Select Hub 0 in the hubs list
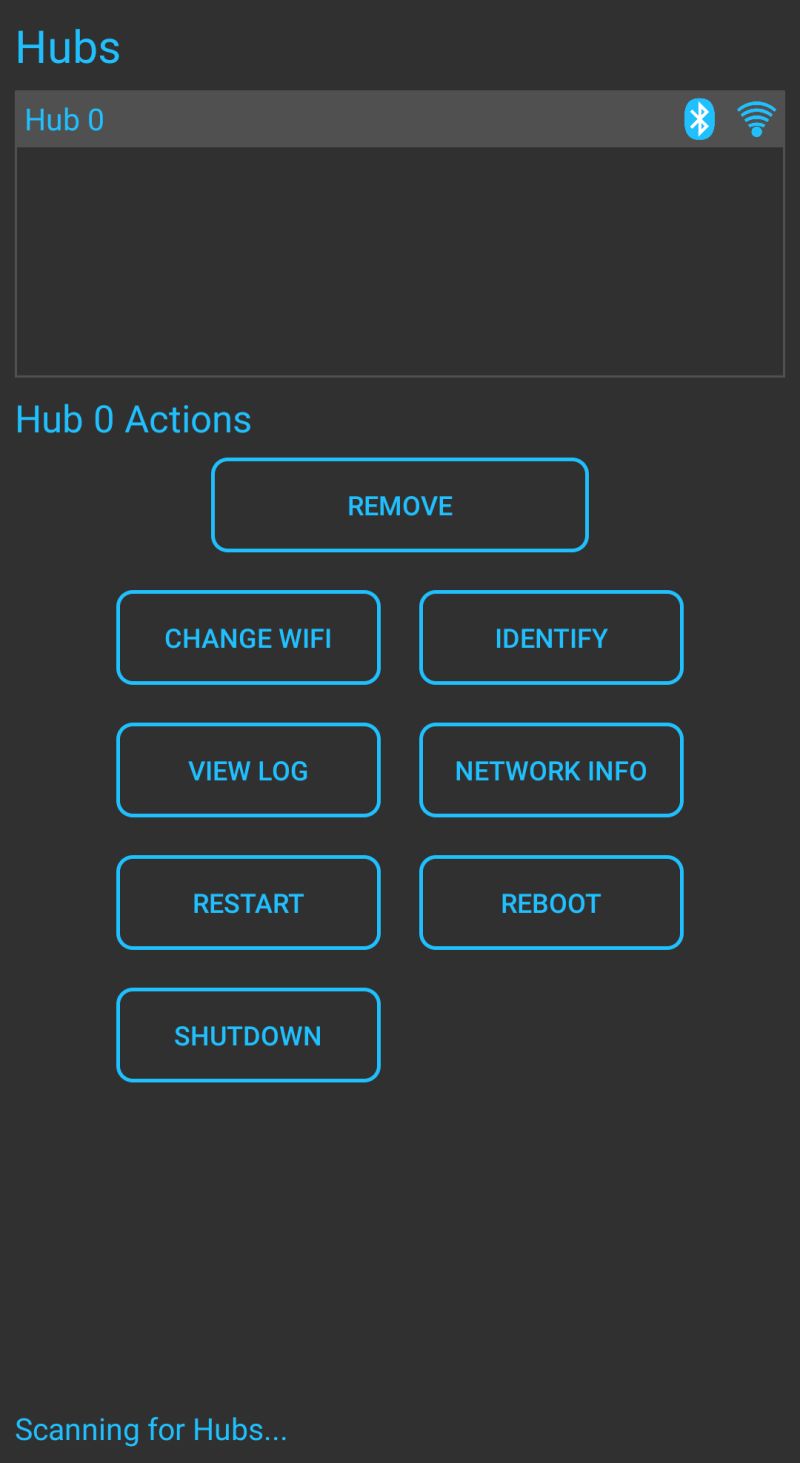 click(x=300, y=120)
